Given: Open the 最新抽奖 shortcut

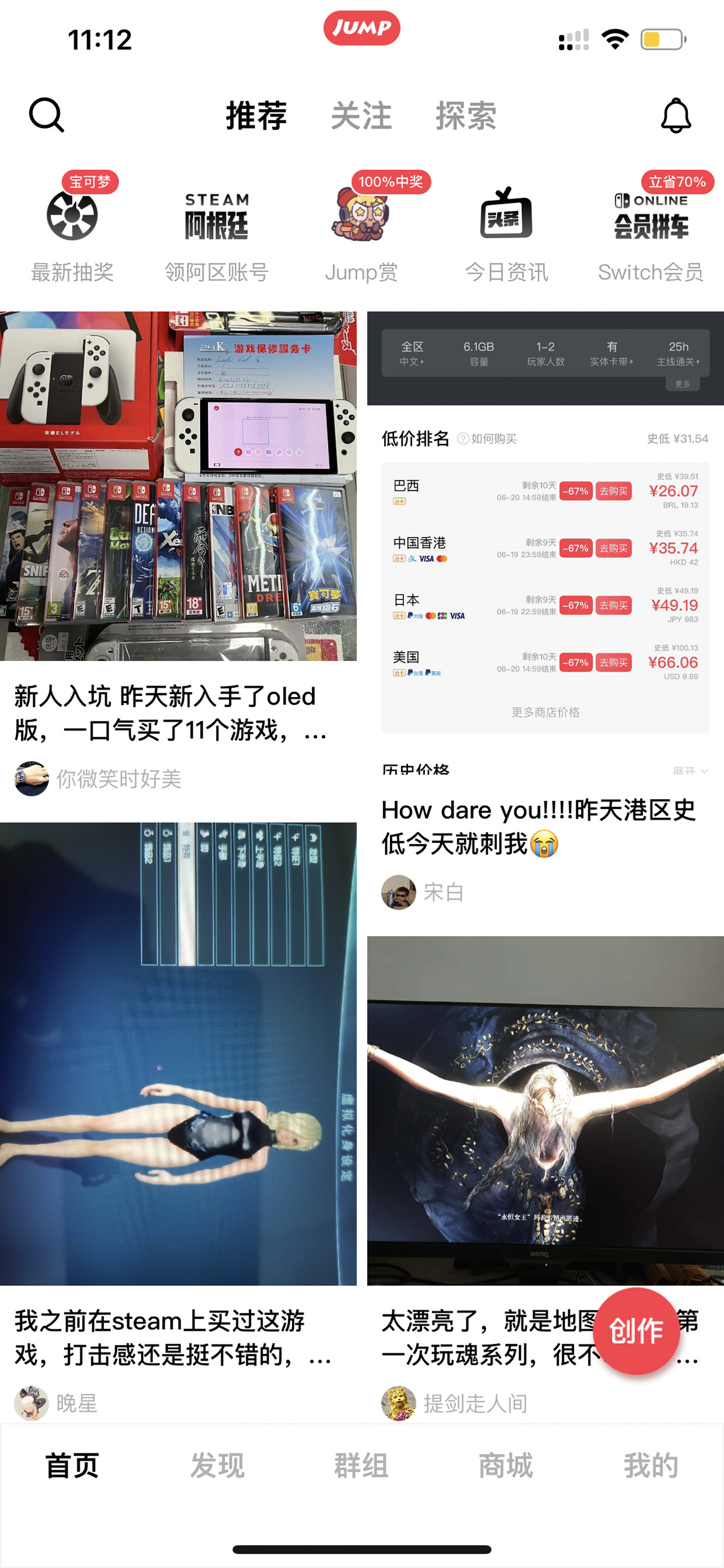Looking at the screenshot, I should (72, 231).
